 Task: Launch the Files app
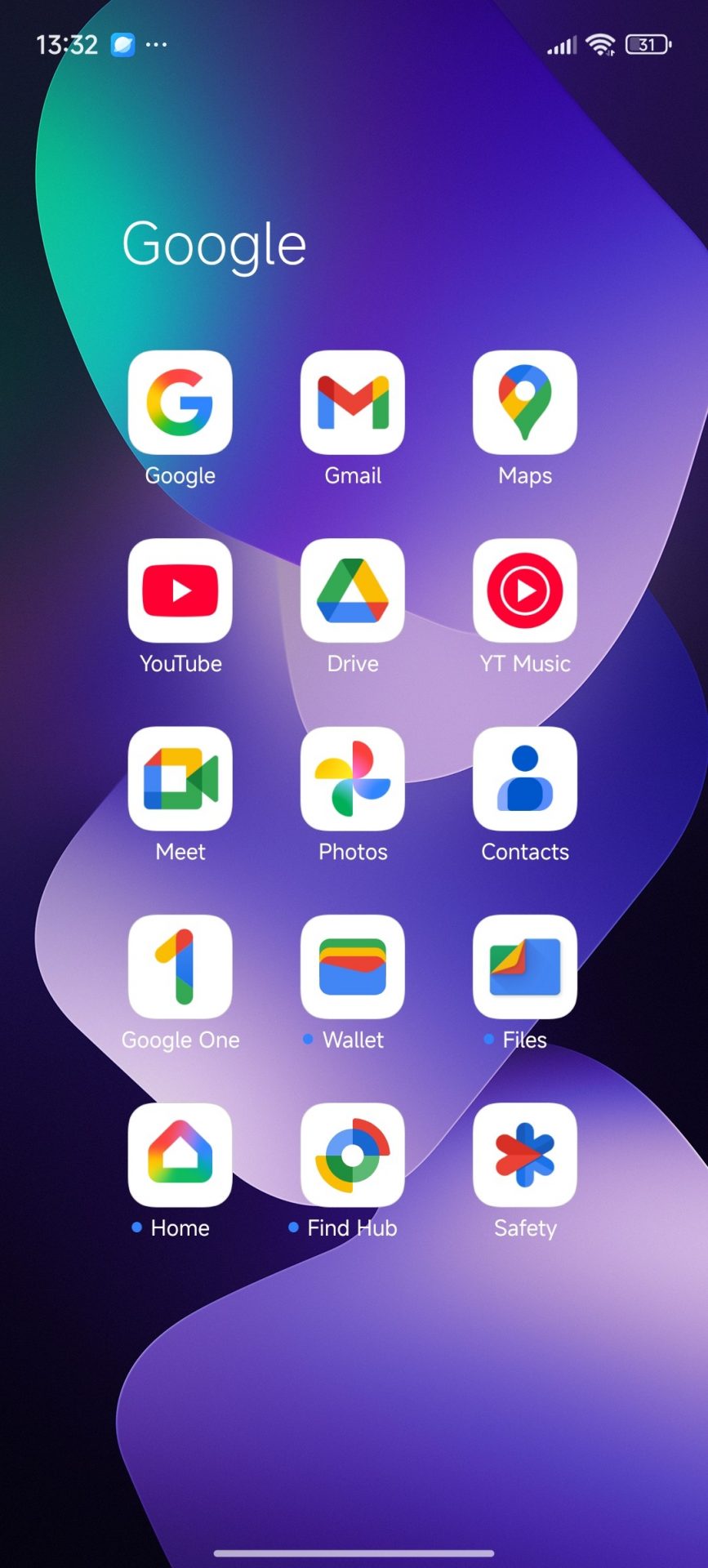[x=525, y=967]
